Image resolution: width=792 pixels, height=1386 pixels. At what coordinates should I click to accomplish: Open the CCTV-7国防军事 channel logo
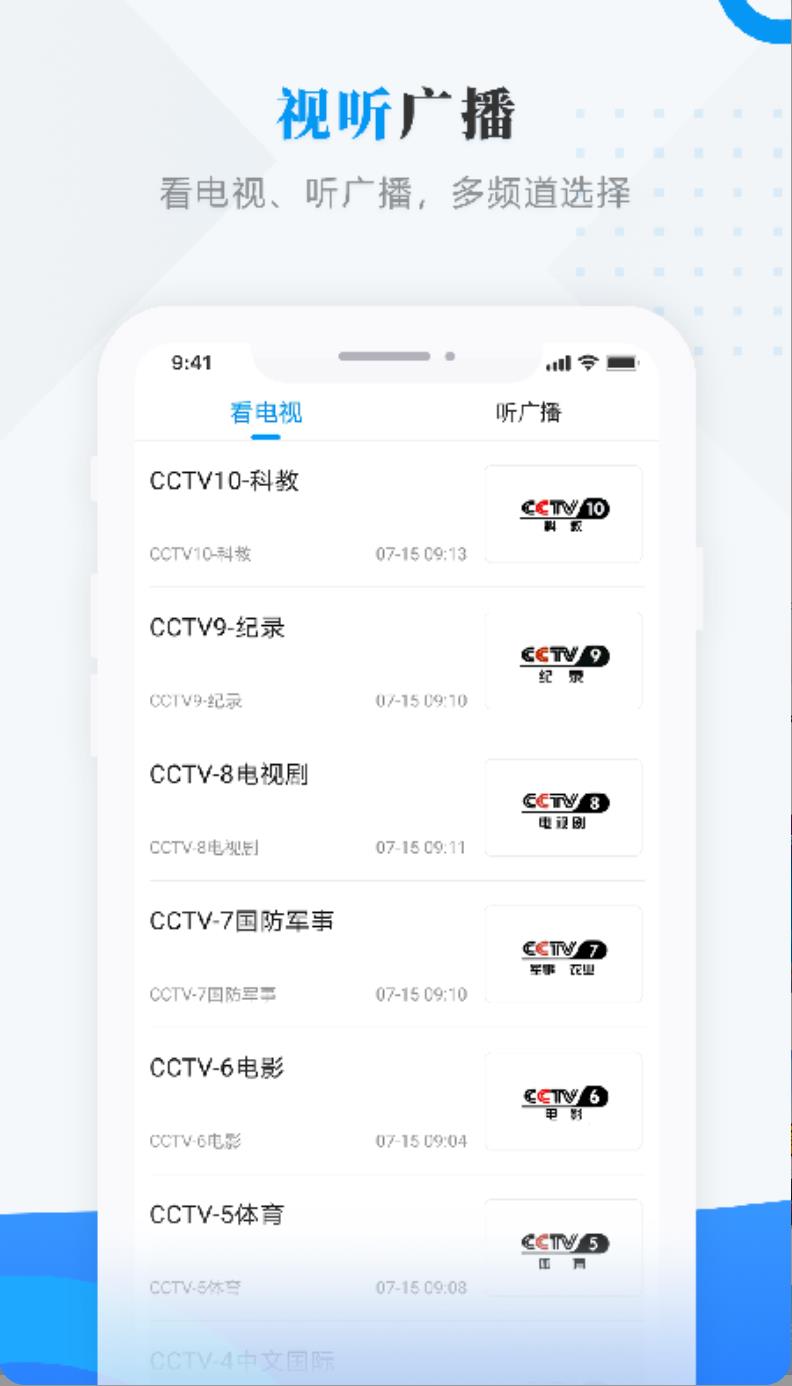pyautogui.click(x=563, y=954)
